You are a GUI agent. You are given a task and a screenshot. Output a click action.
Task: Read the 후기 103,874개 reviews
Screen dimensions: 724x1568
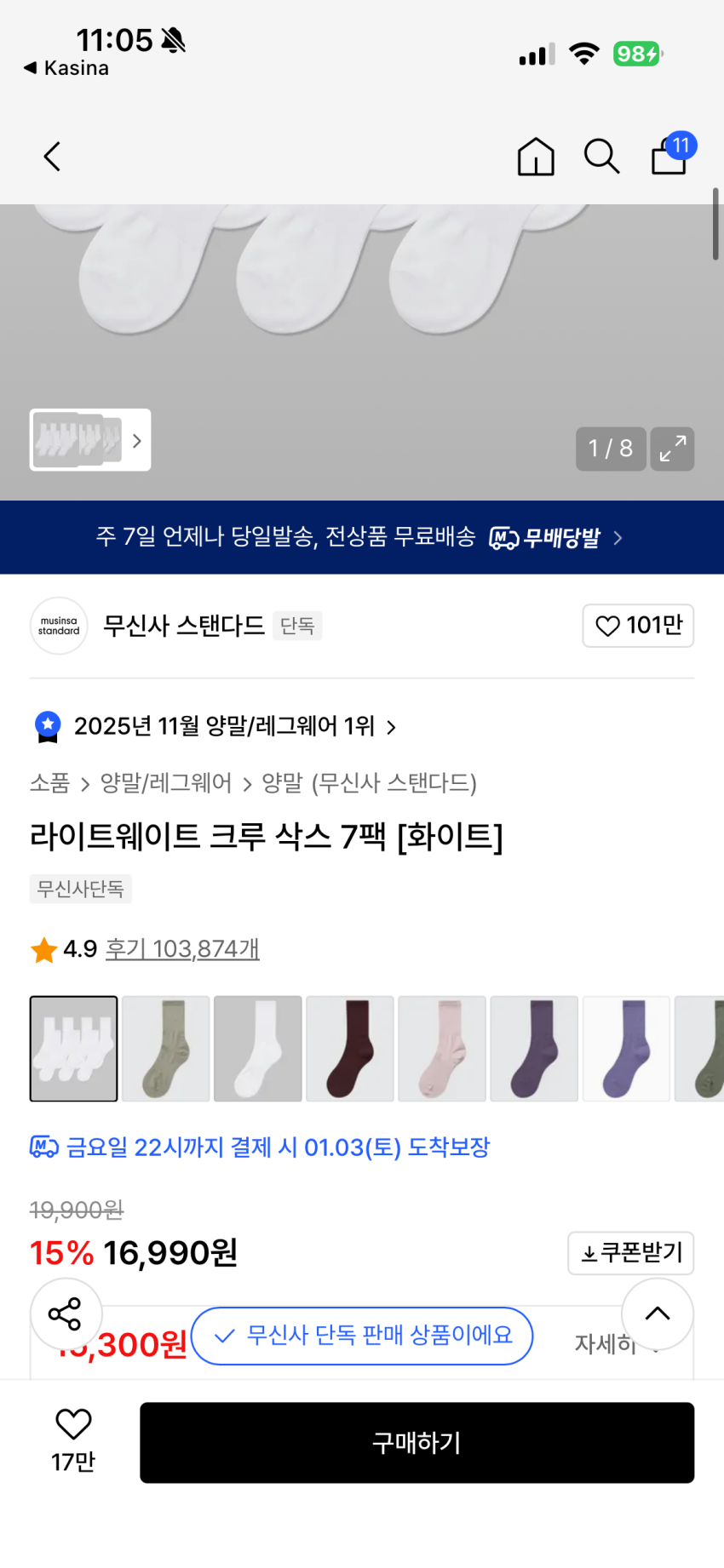[182, 948]
